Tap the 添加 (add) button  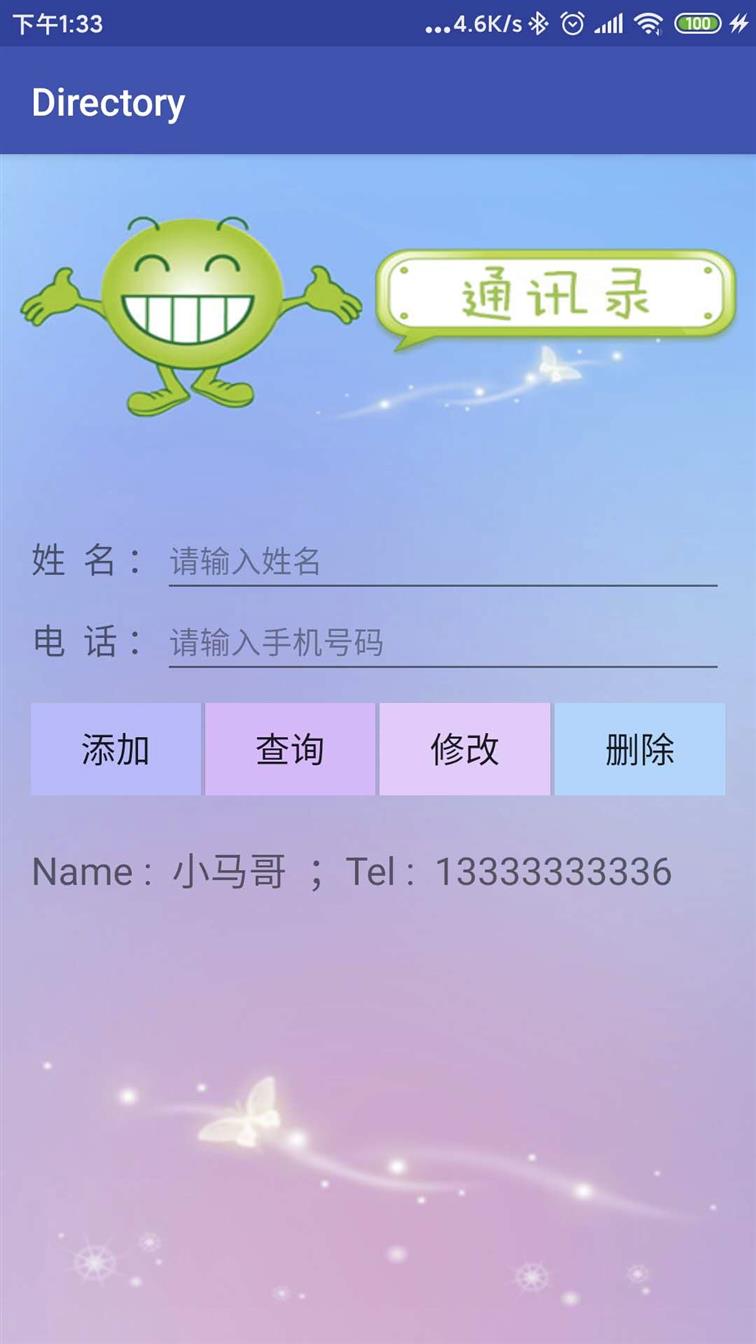pyautogui.click(x=116, y=749)
